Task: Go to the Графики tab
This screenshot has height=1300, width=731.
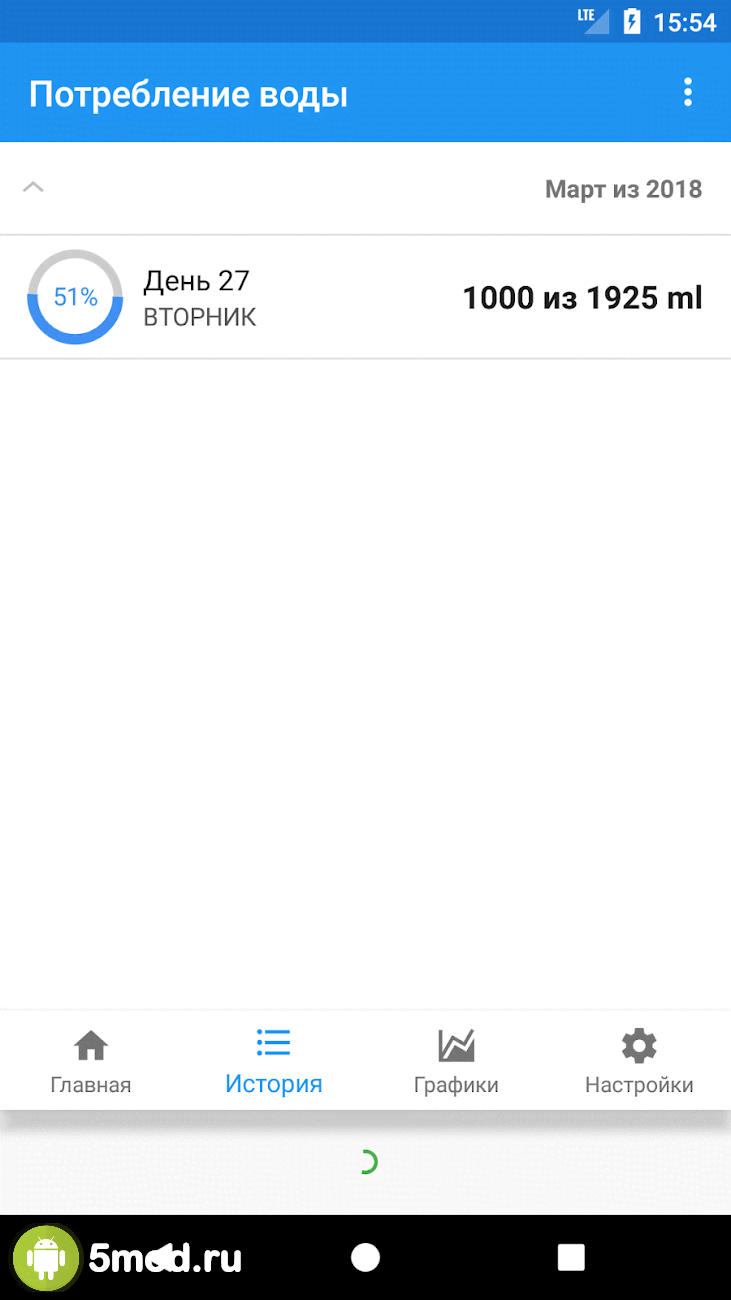Action: (x=456, y=1062)
